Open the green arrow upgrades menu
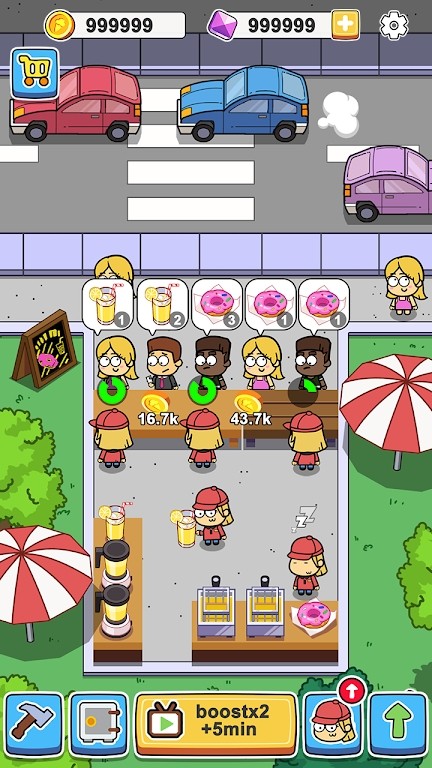This screenshot has width=432, height=768. coord(398,724)
